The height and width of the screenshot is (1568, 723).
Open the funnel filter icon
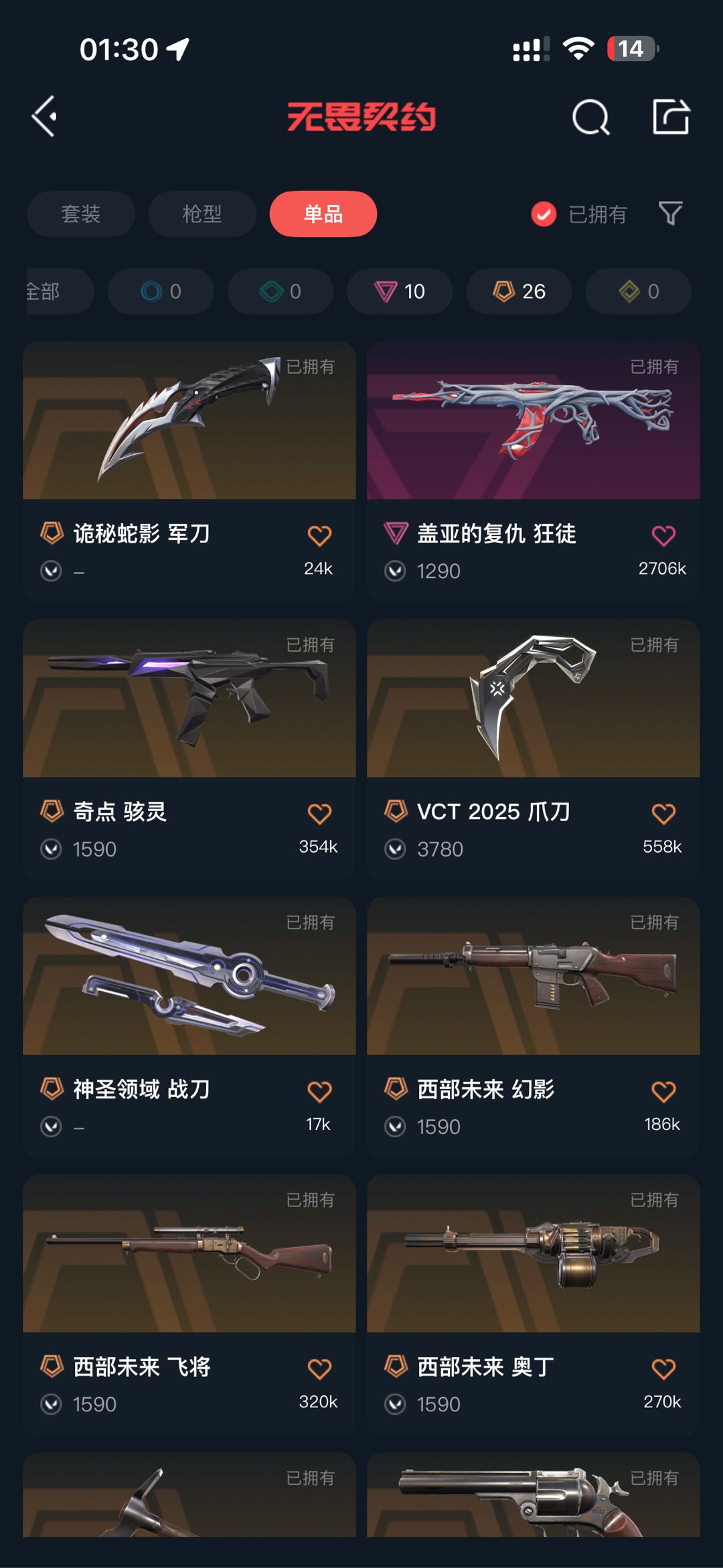pyautogui.click(x=670, y=214)
